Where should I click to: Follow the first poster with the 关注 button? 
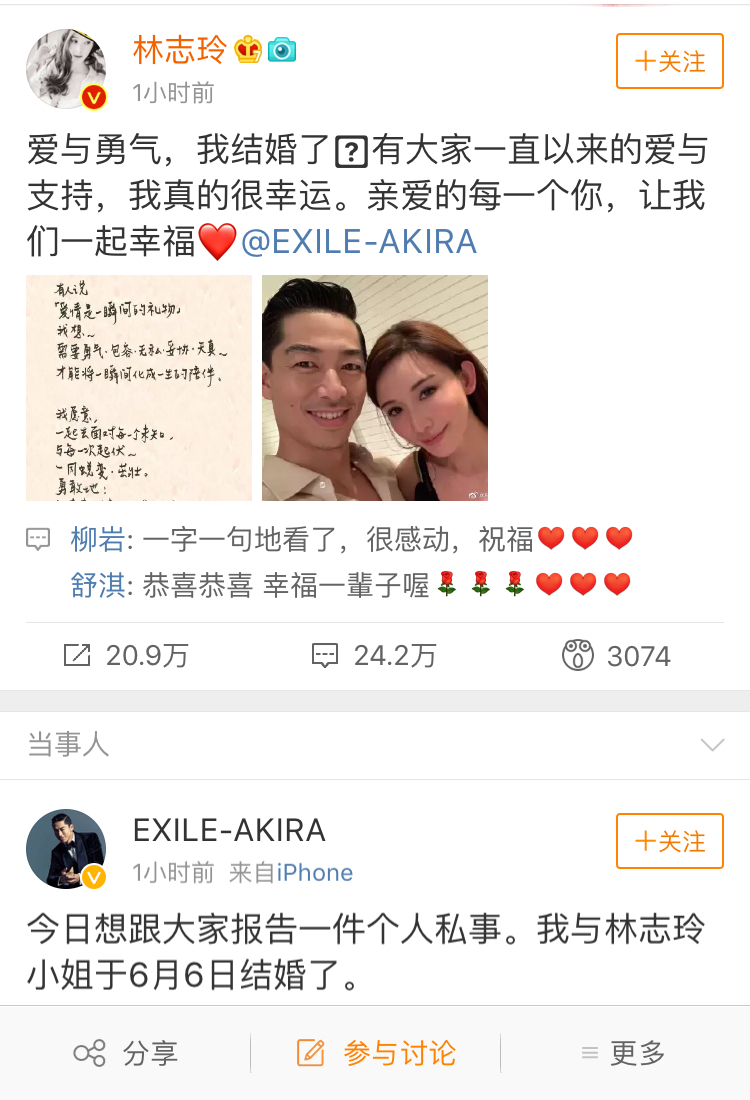pos(669,61)
